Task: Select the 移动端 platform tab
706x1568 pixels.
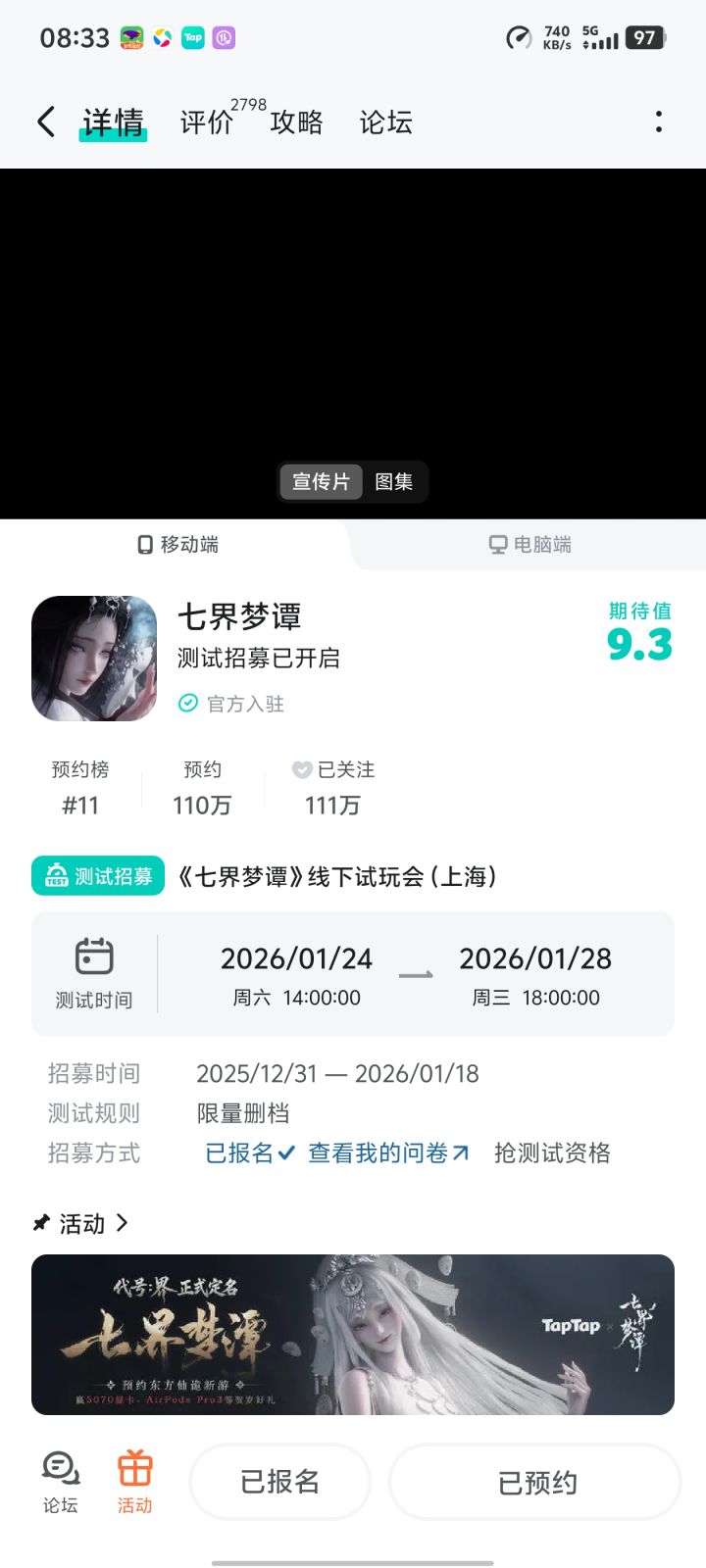Action: pos(177,545)
